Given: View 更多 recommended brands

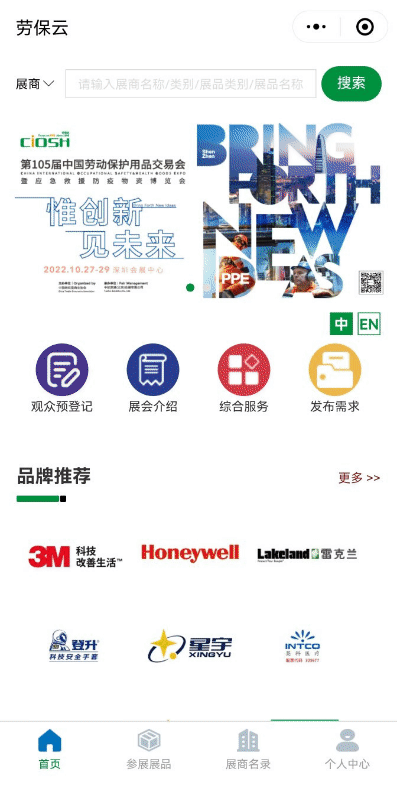Looking at the screenshot, I should coord(359,478).
